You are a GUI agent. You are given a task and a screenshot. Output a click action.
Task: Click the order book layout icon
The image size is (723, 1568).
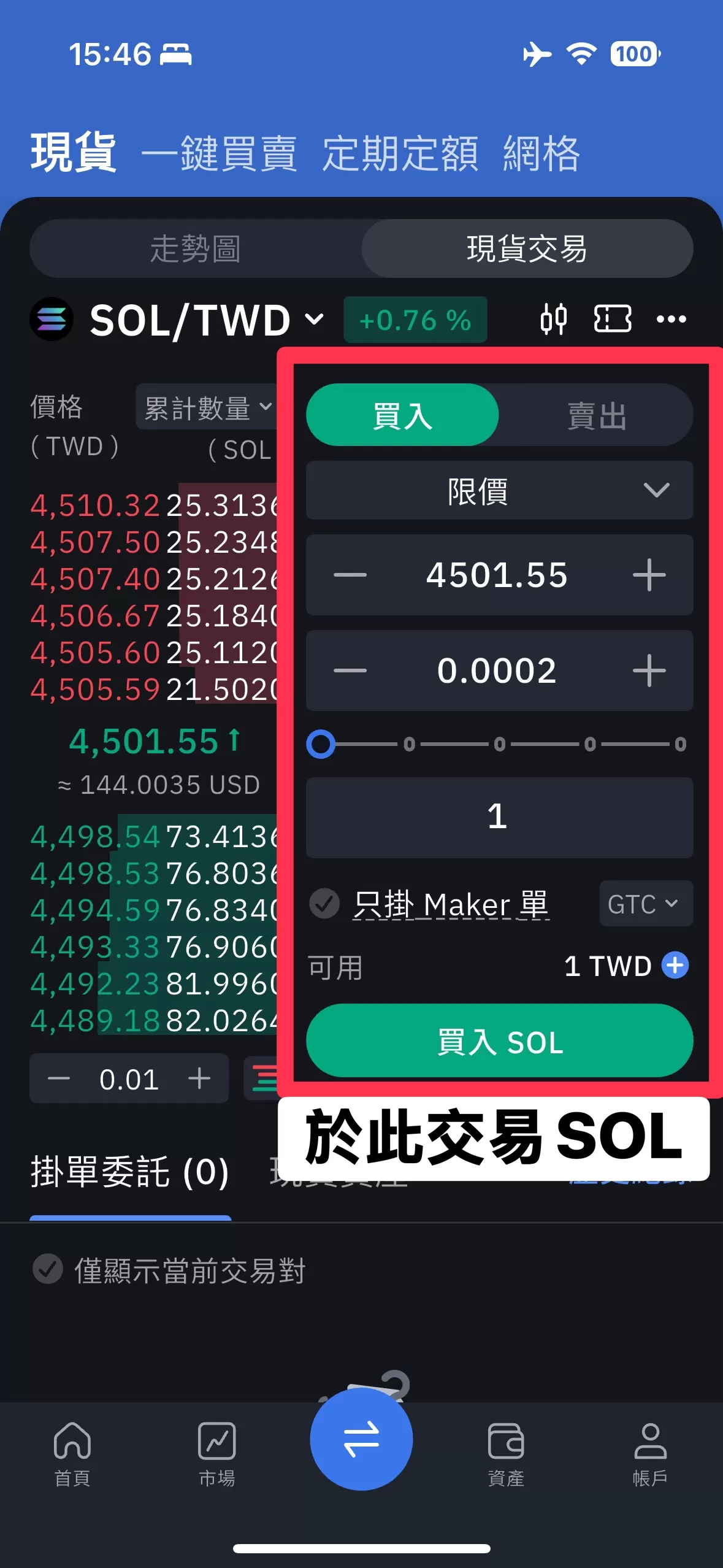(265, 1078)
